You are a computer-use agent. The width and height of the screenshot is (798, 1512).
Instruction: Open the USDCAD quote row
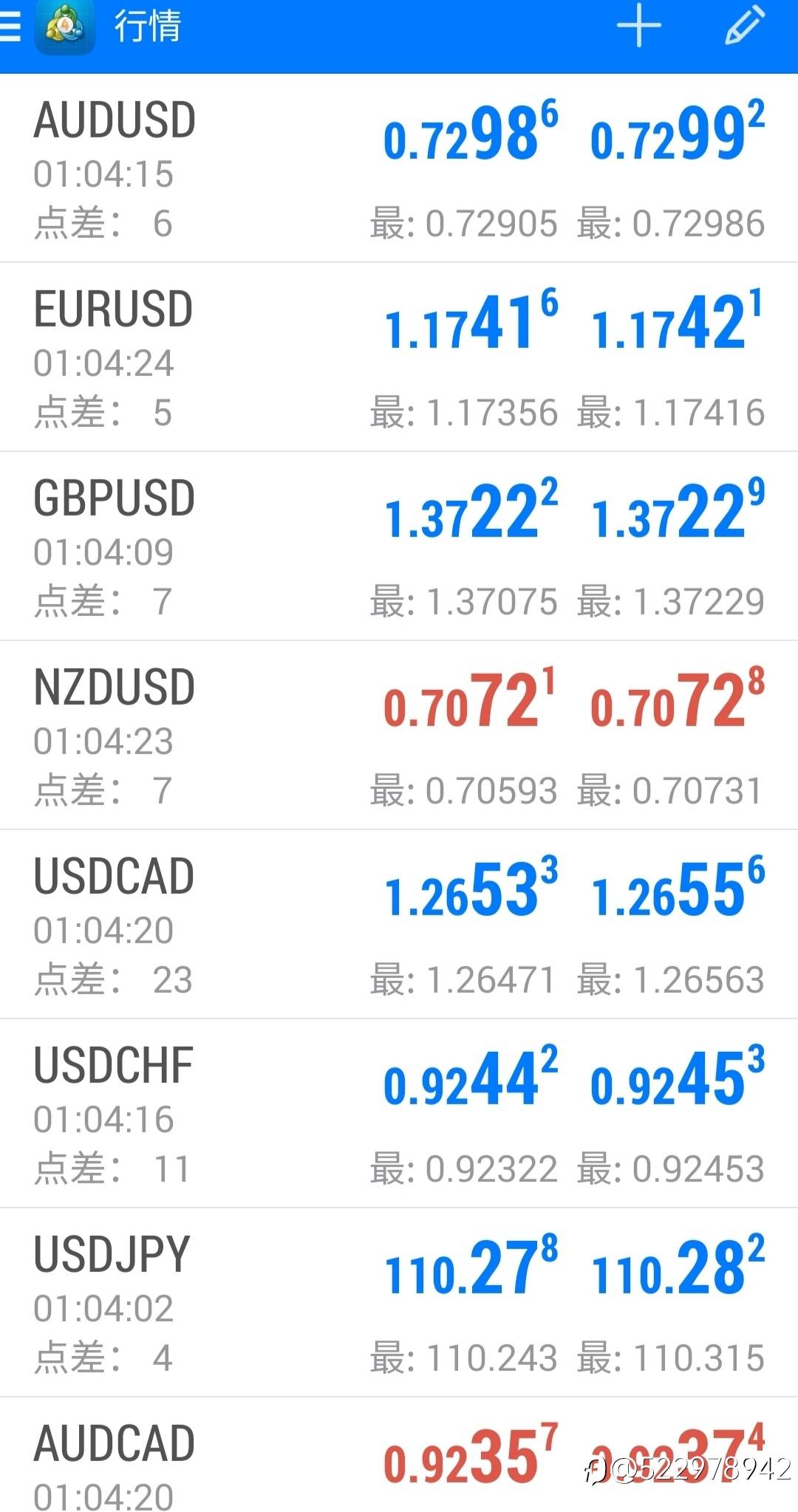[x=399, y=925]
